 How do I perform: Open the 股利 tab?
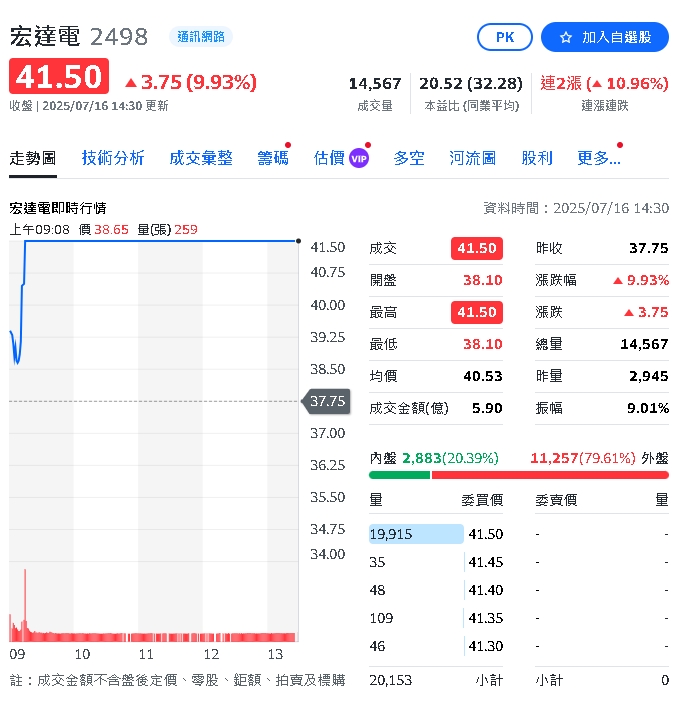(x=537, y=158)
